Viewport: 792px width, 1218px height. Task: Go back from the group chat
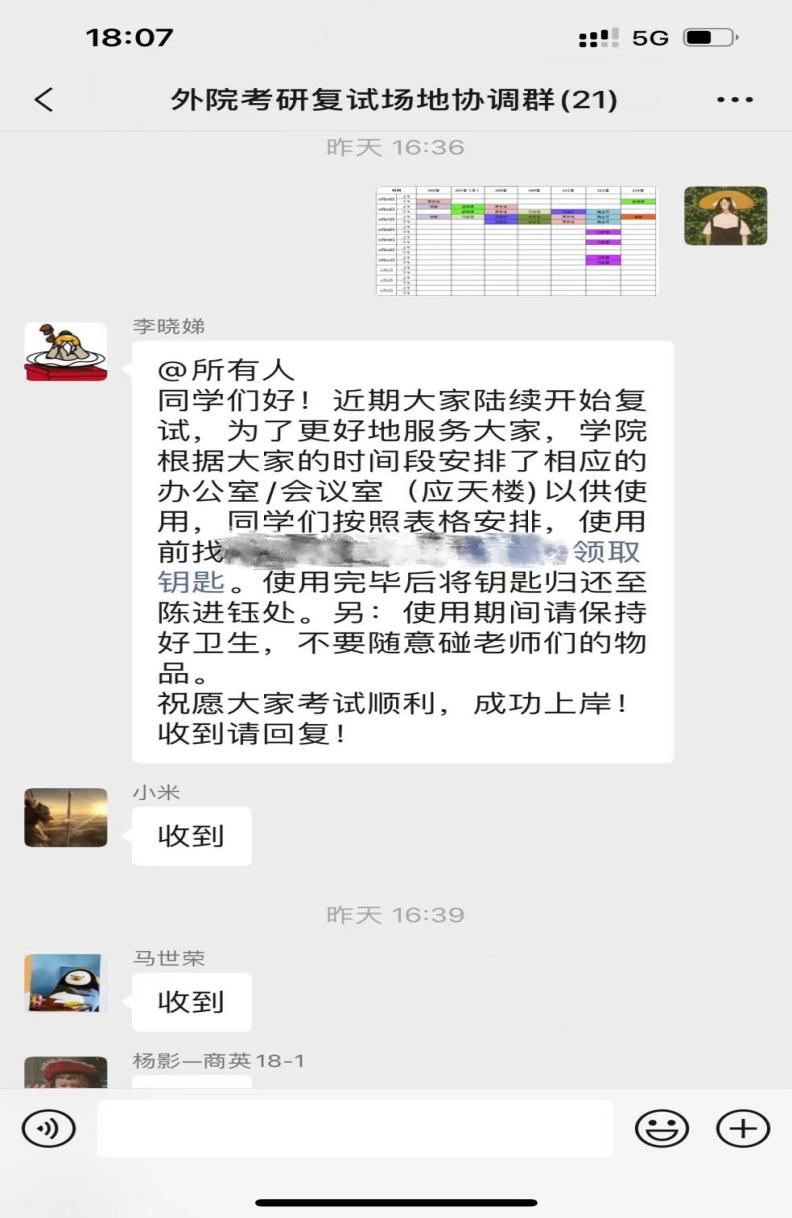(43, 100)
